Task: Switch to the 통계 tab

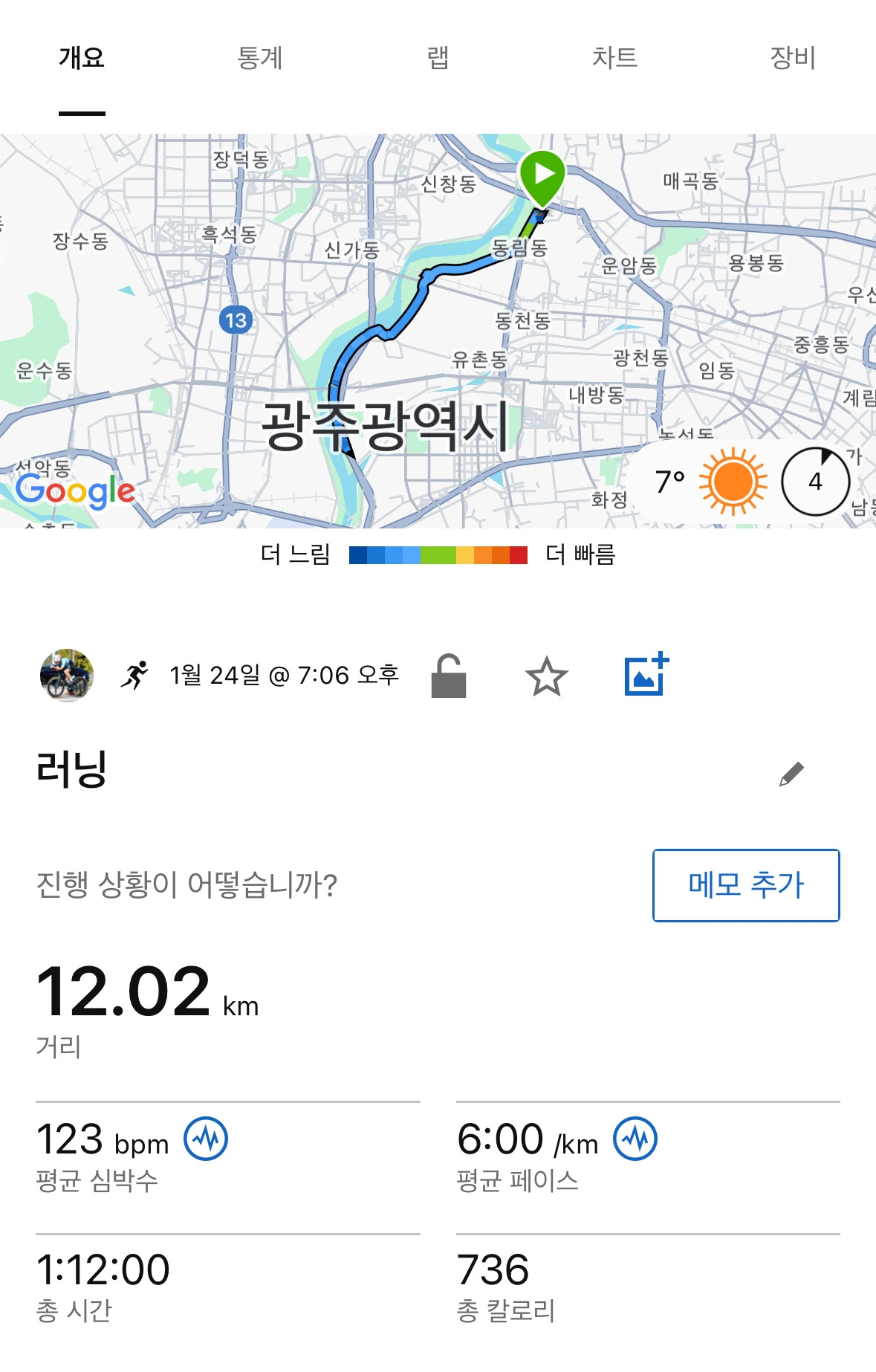Action: (259, 58)
